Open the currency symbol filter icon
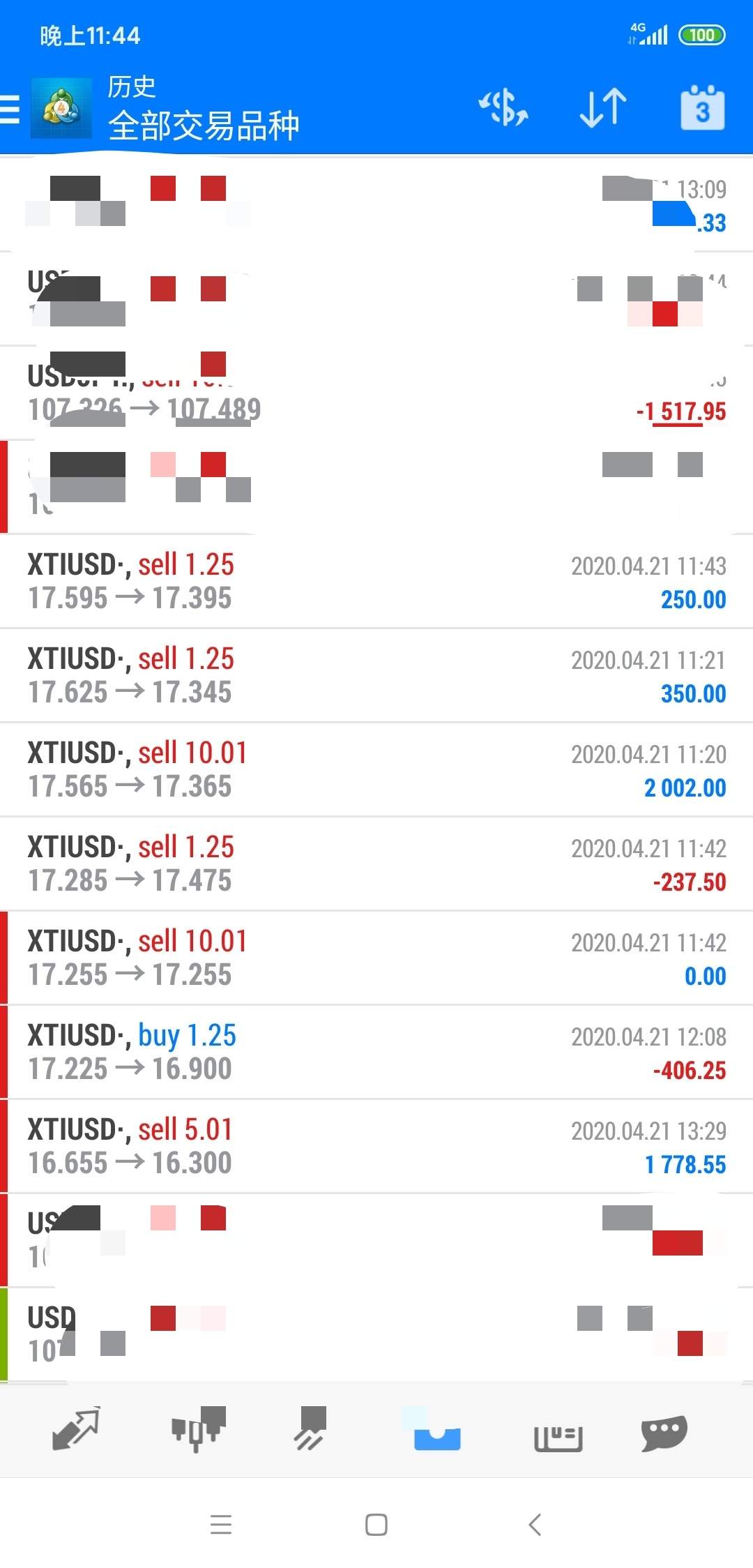 503,108
